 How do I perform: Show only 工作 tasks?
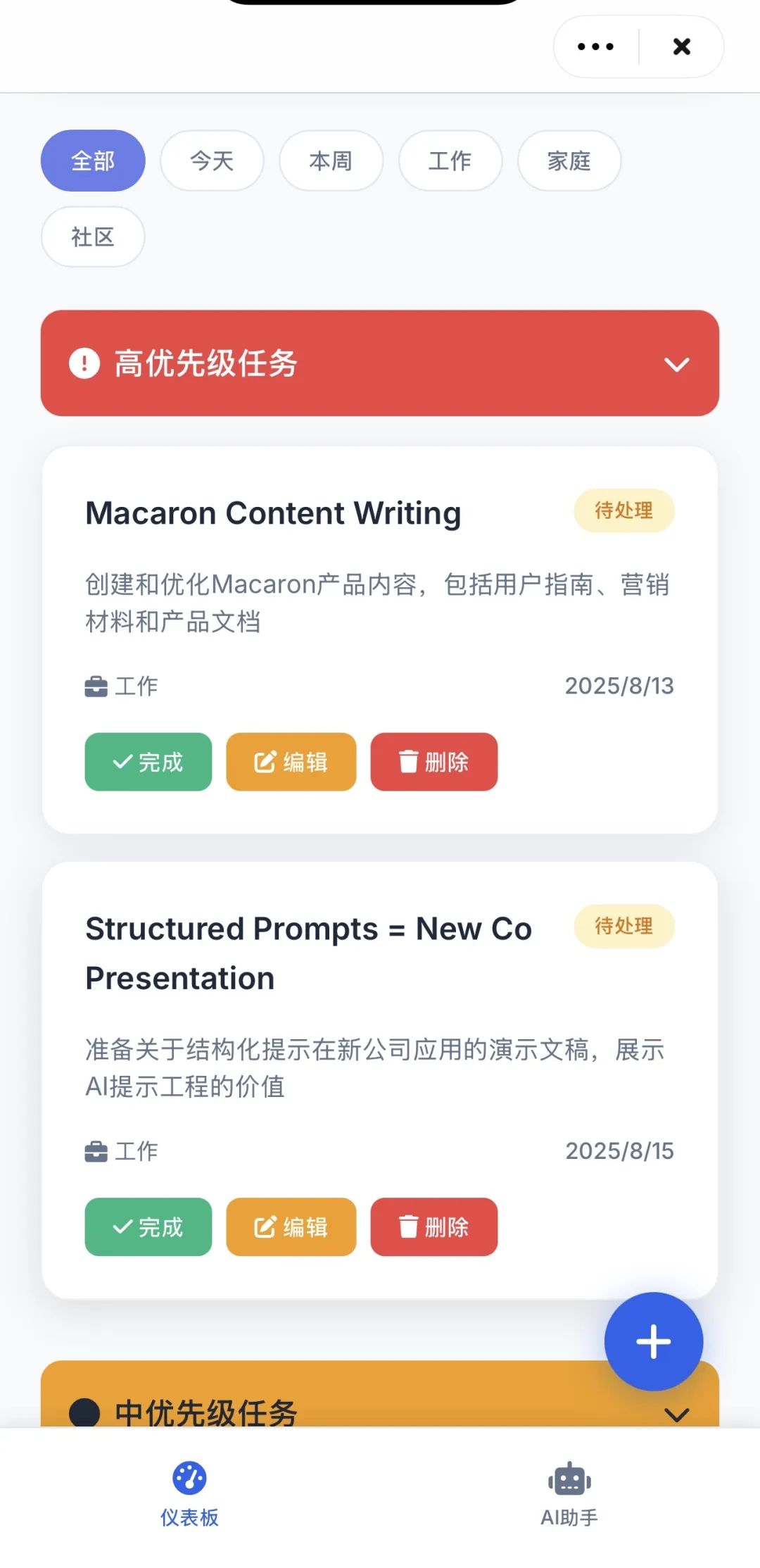coord(450,161)
